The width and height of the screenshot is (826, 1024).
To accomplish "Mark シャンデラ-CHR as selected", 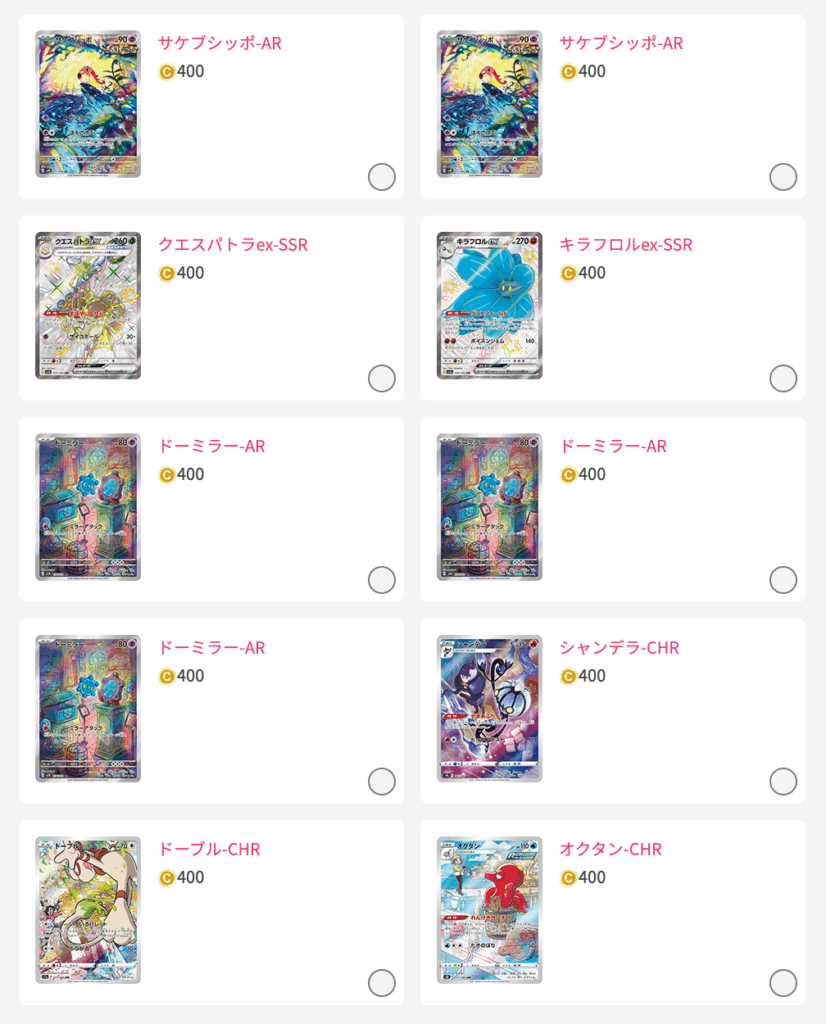I will [x=783, y=781].
